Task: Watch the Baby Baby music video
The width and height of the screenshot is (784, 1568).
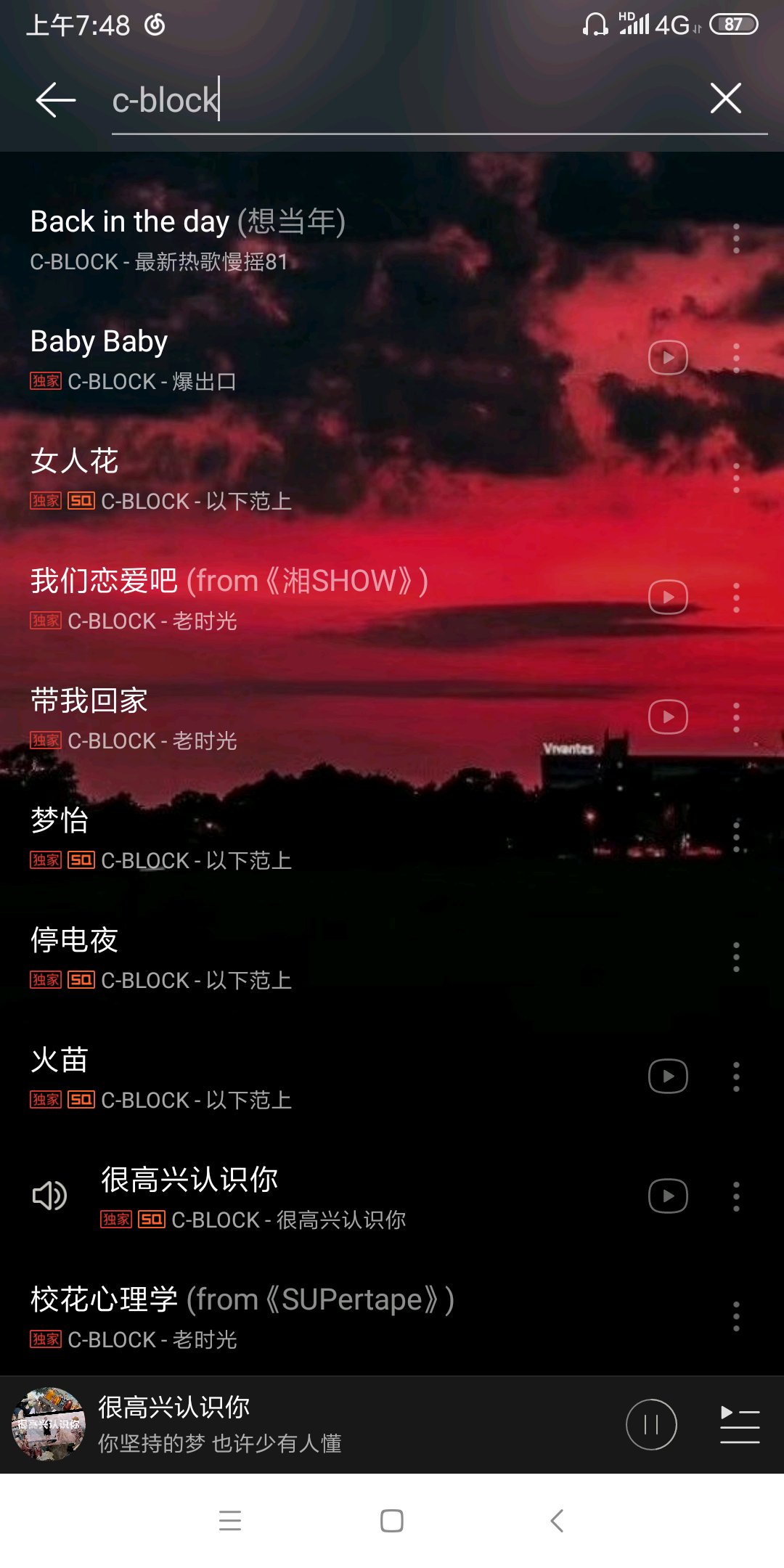Action: click(668, 358)
